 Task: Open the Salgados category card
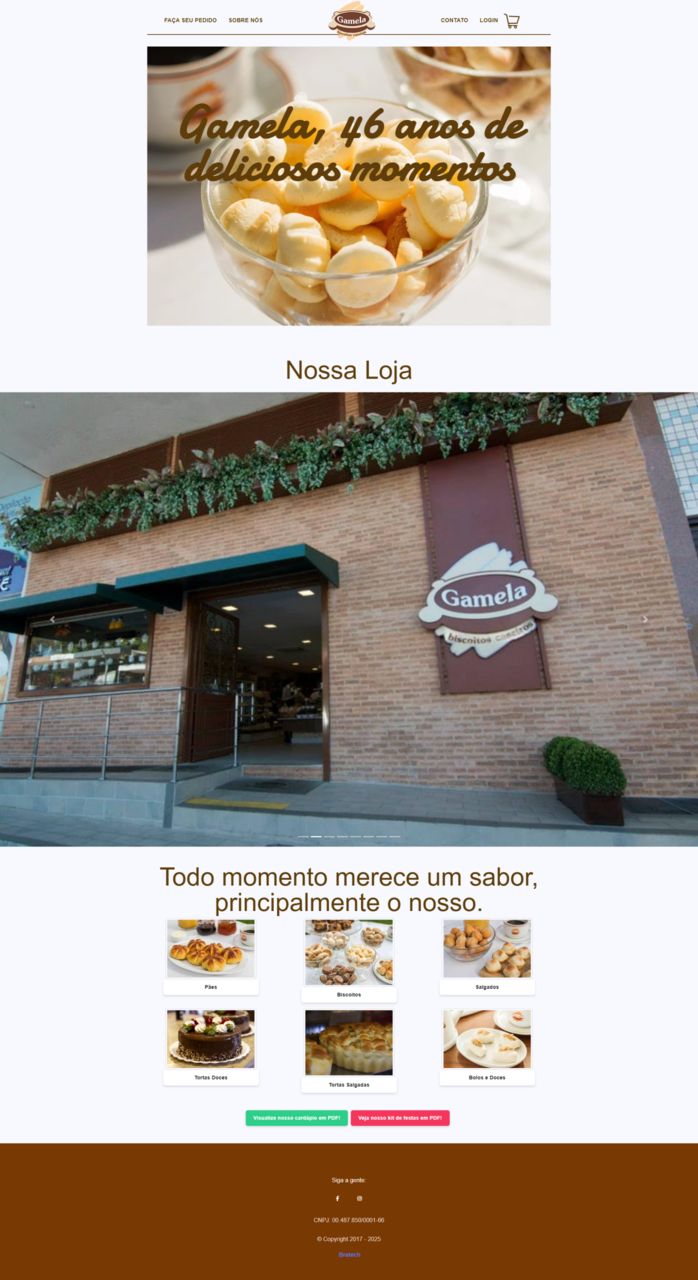[487, 956]
